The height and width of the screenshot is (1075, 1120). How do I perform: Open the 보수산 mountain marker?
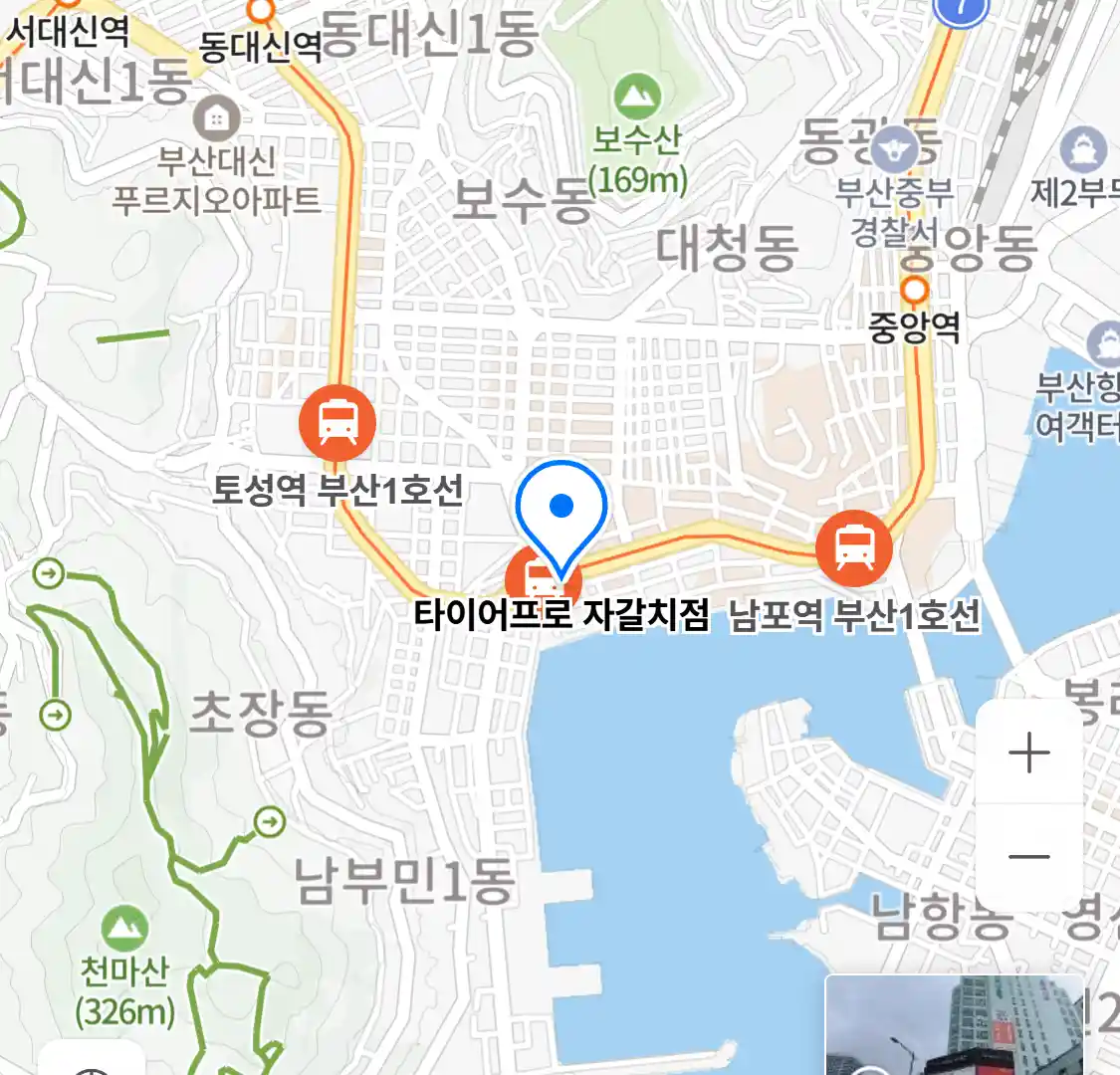point(637,98)
